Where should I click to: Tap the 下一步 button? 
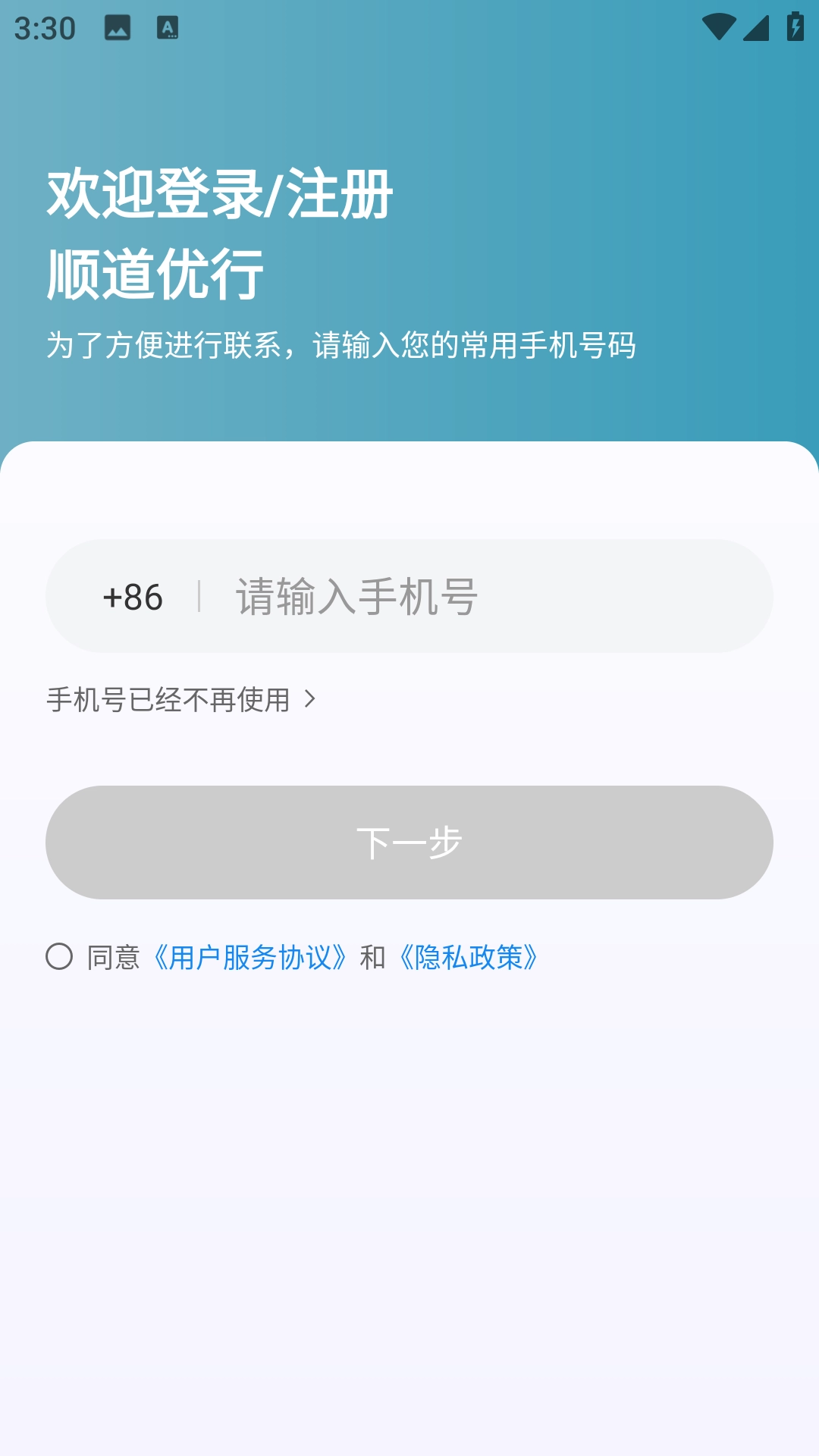[x=409, y=843]
